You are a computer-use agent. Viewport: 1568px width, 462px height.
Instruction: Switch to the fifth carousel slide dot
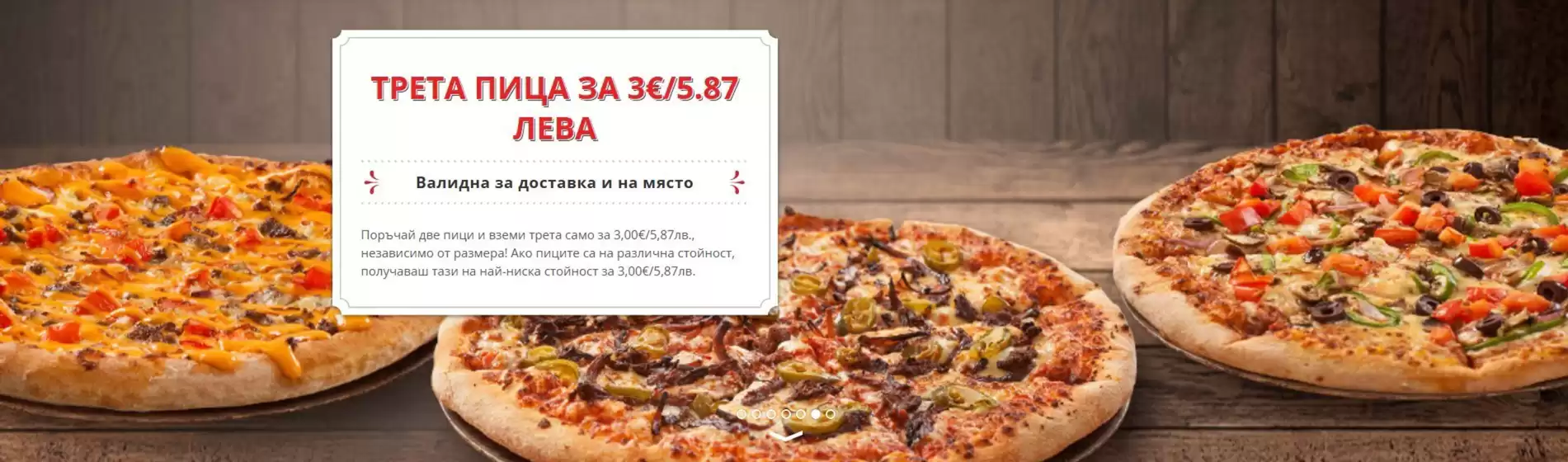801,414
